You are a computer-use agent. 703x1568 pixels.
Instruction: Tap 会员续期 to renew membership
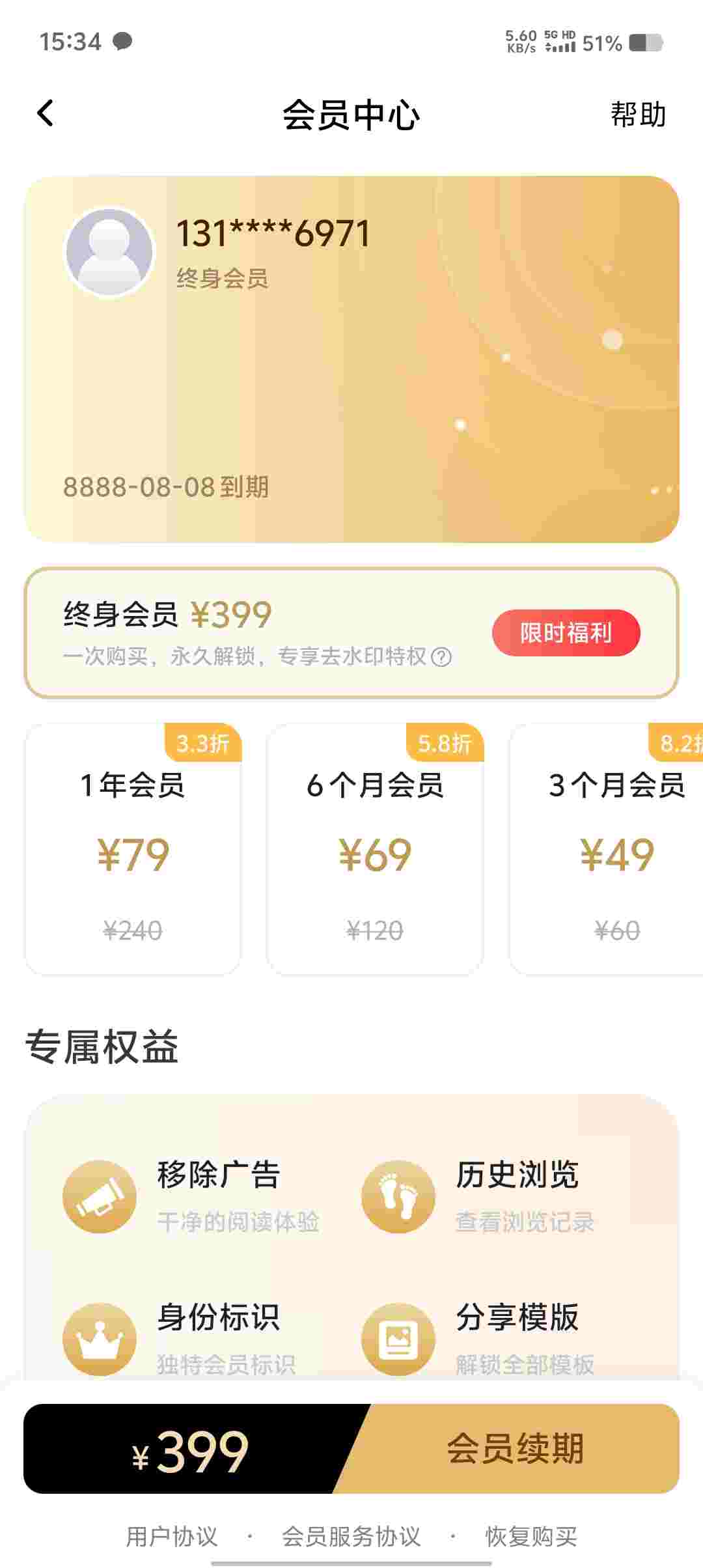tap(514, 1449)
